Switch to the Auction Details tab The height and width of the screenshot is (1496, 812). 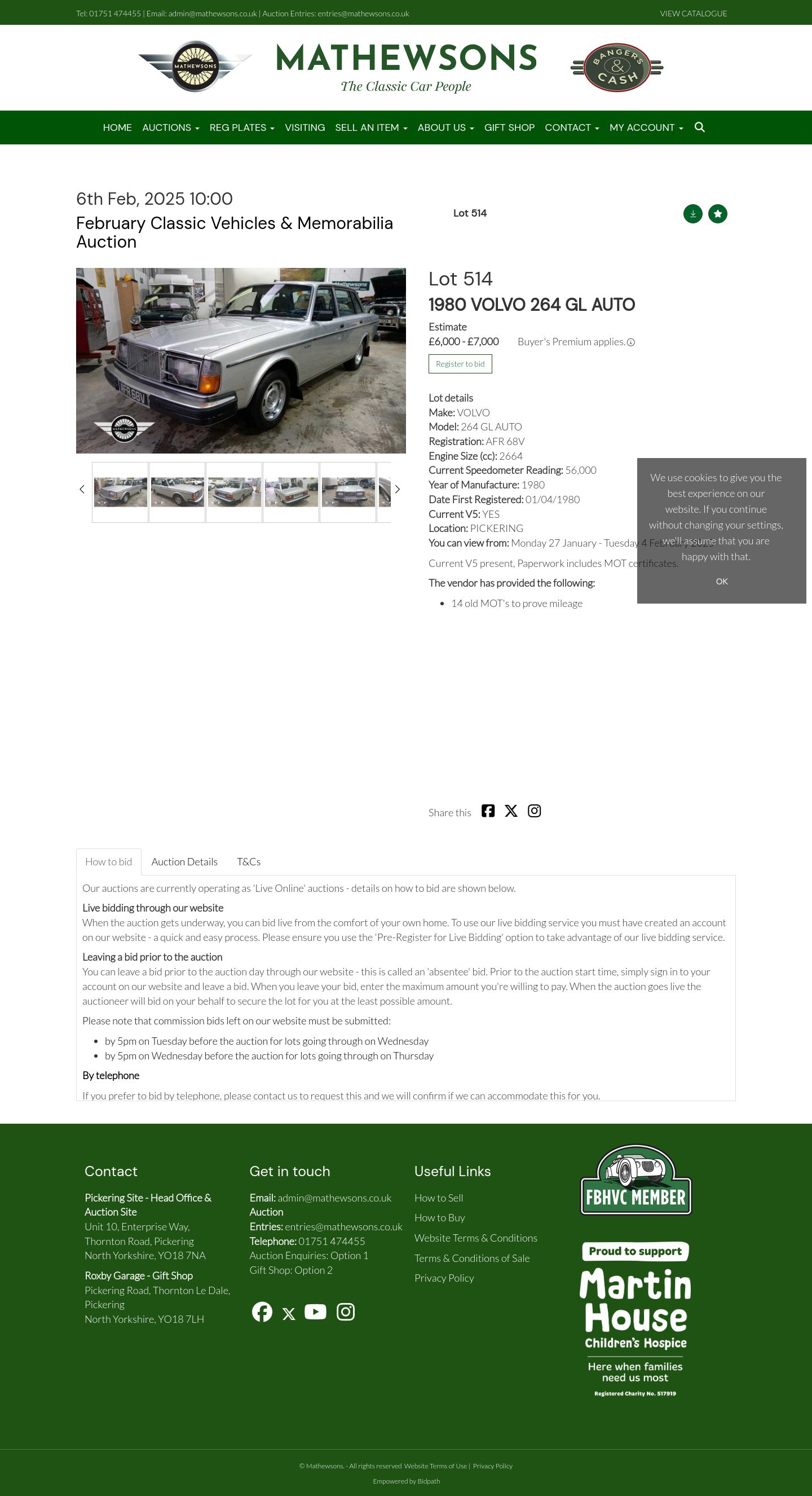point(184,862)
